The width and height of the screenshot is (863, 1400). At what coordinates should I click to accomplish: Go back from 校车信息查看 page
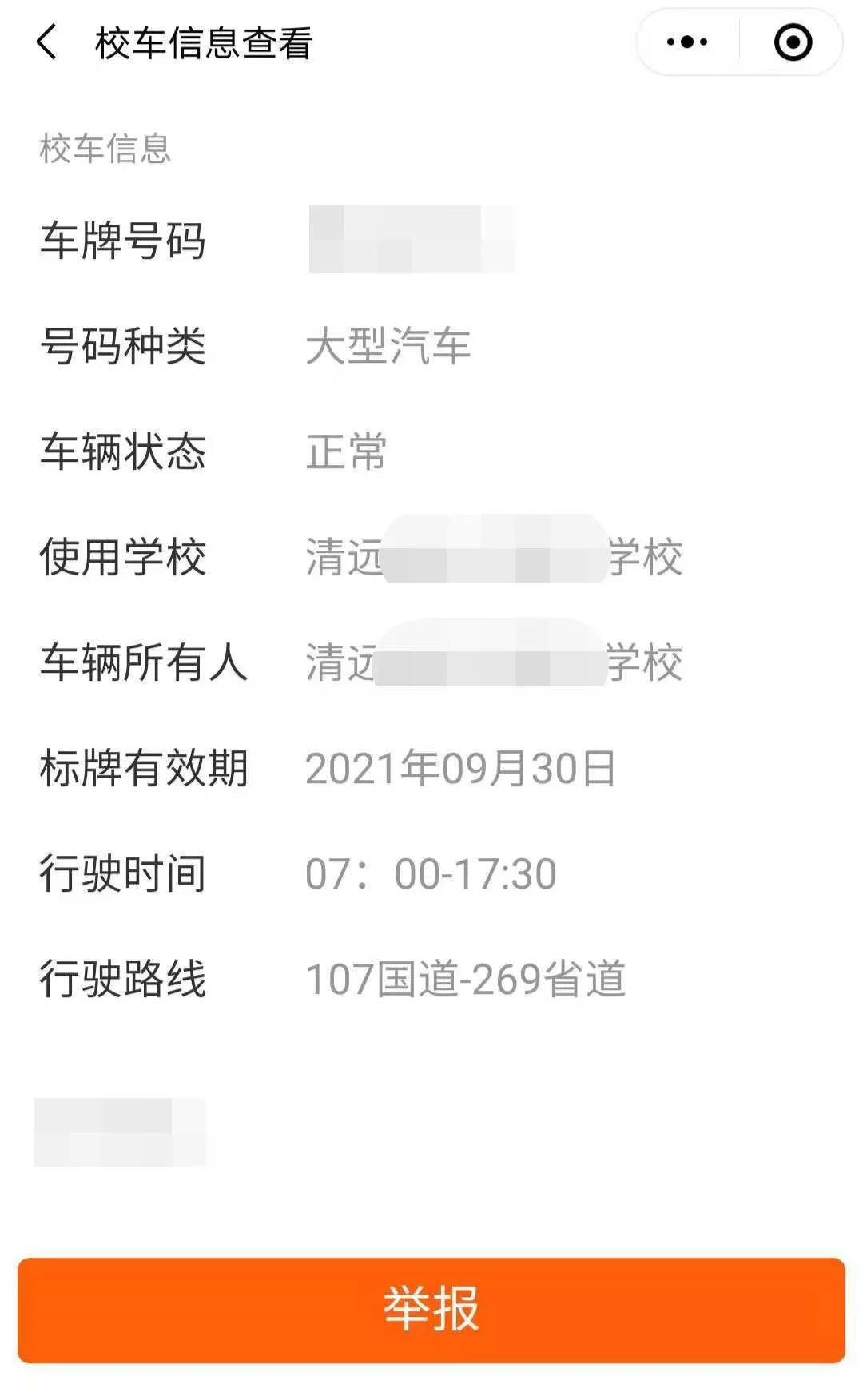tap(46, 42)
